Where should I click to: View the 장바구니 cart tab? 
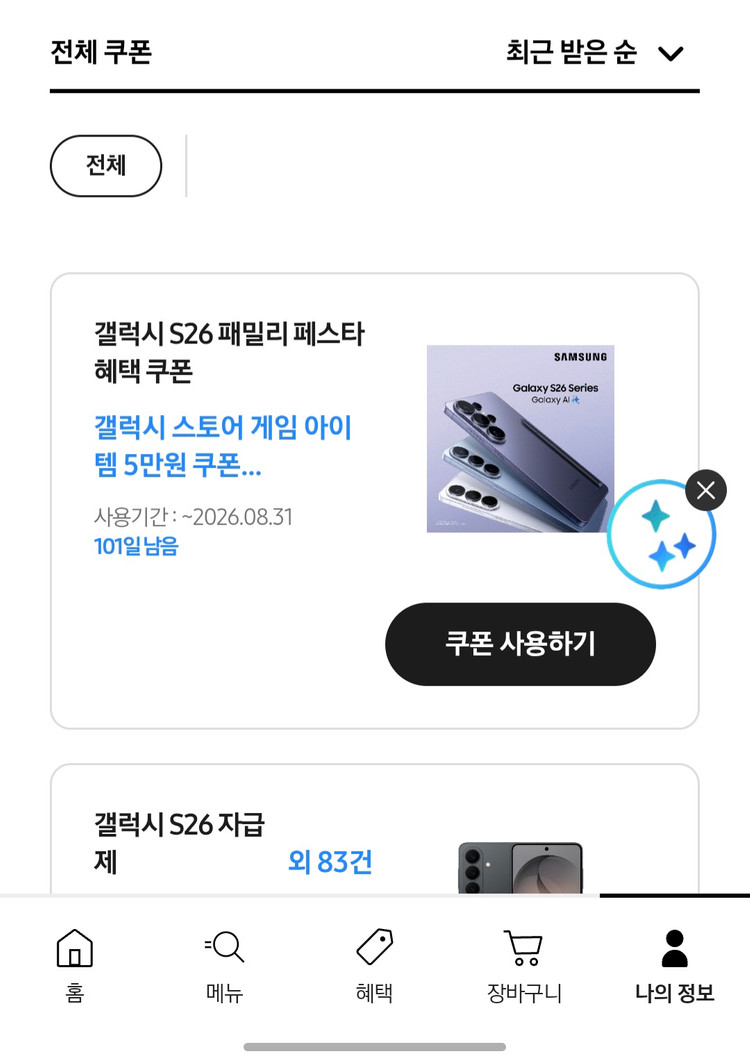(x=524, y=965)
